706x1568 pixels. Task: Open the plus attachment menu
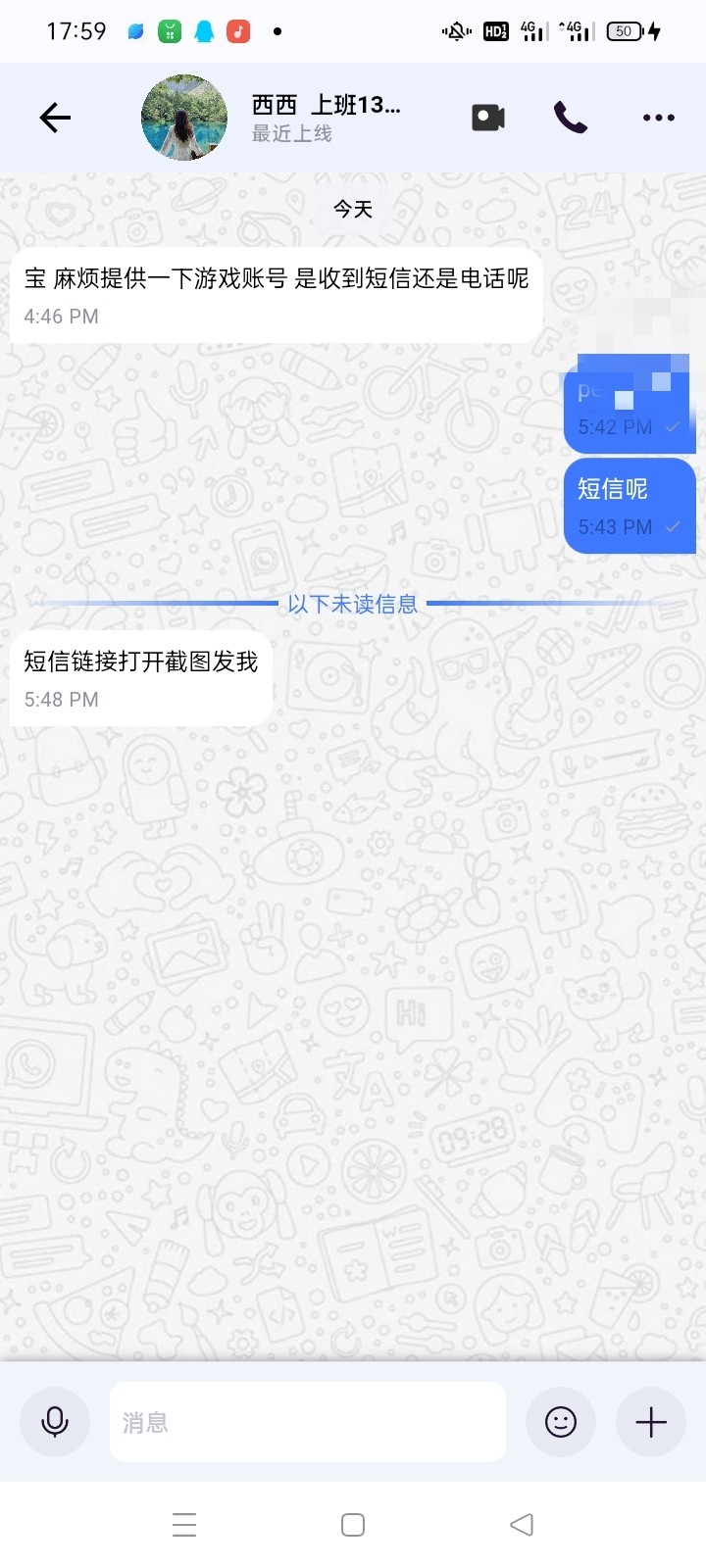coord(651,1422)
